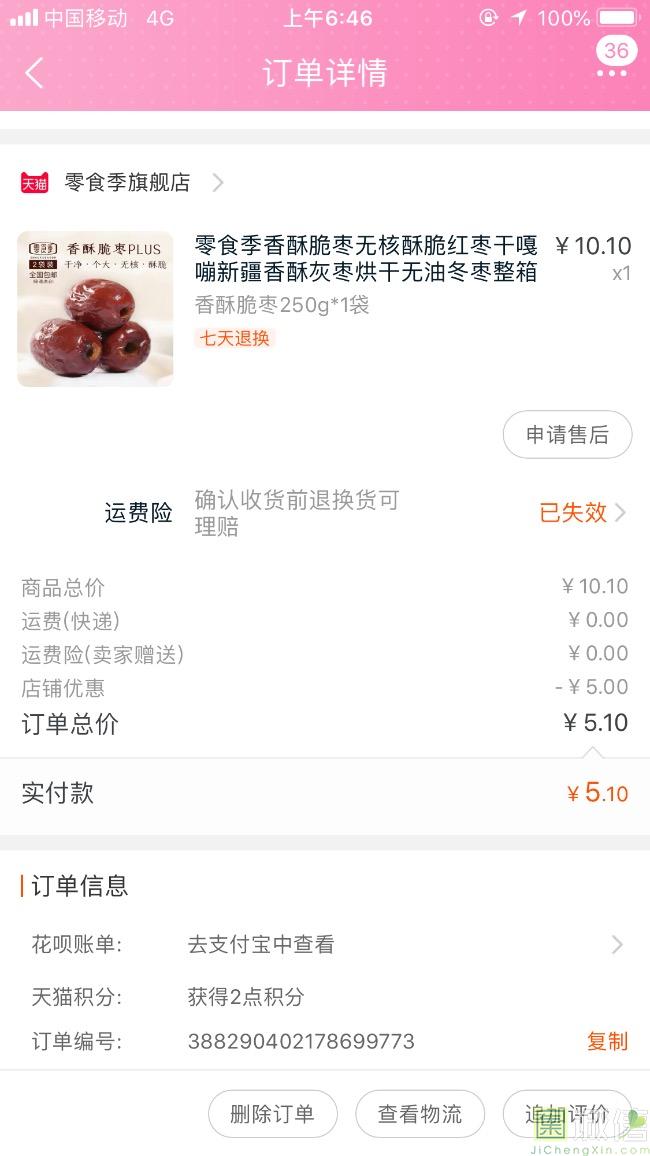Open the 零食季旗舰店 store page
The width and height of the screenshot is (650, 1156).
tap(127, 182)
